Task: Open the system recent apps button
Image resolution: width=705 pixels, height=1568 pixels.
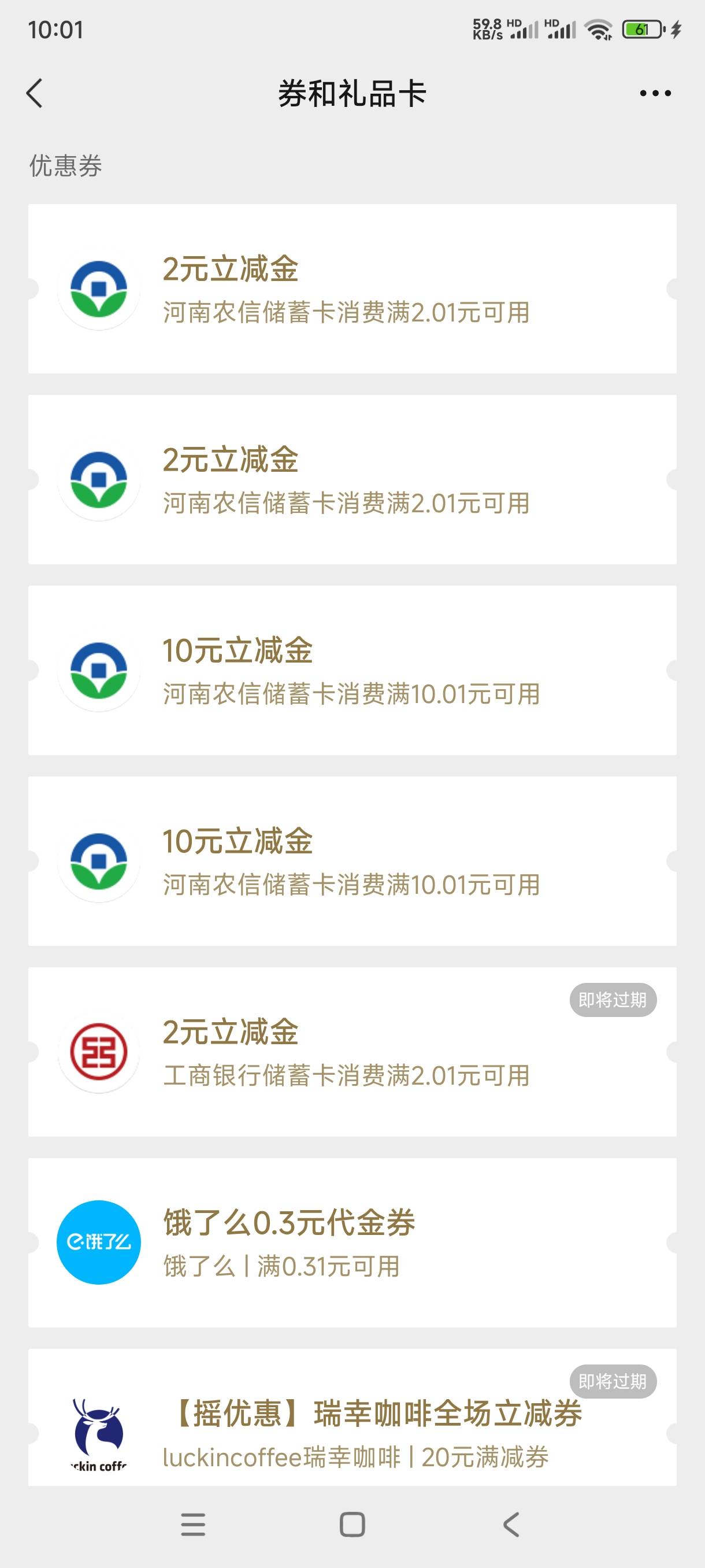Action: (x=194, y=1525)
